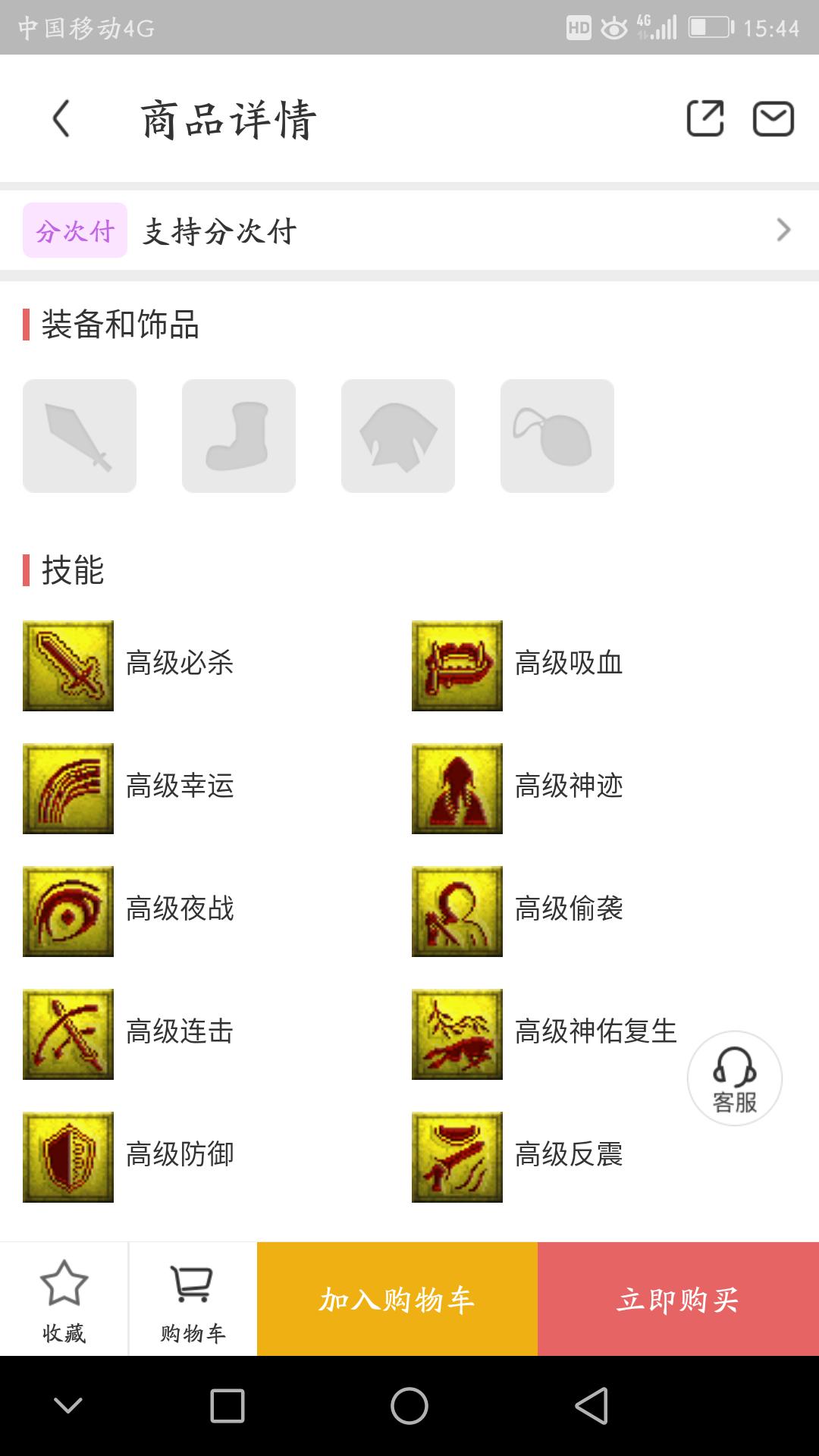This screenshot has height=1456, width=819.
Task: Contact 客服 customer service
Action: (x=734, y=1078)
